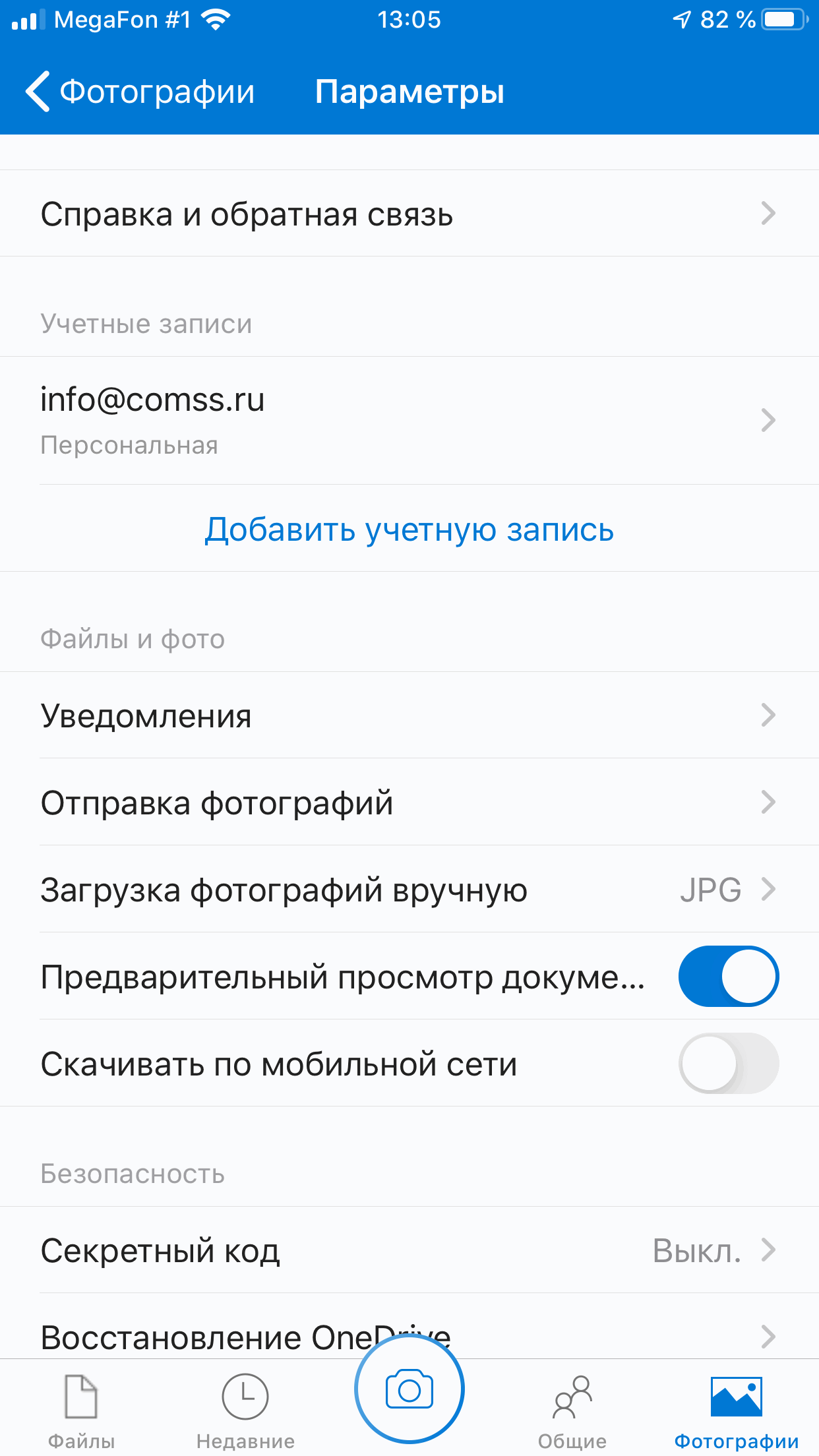819x1456 pixels.
Task: Go back to Фотографии
Action: click(140, 92)
